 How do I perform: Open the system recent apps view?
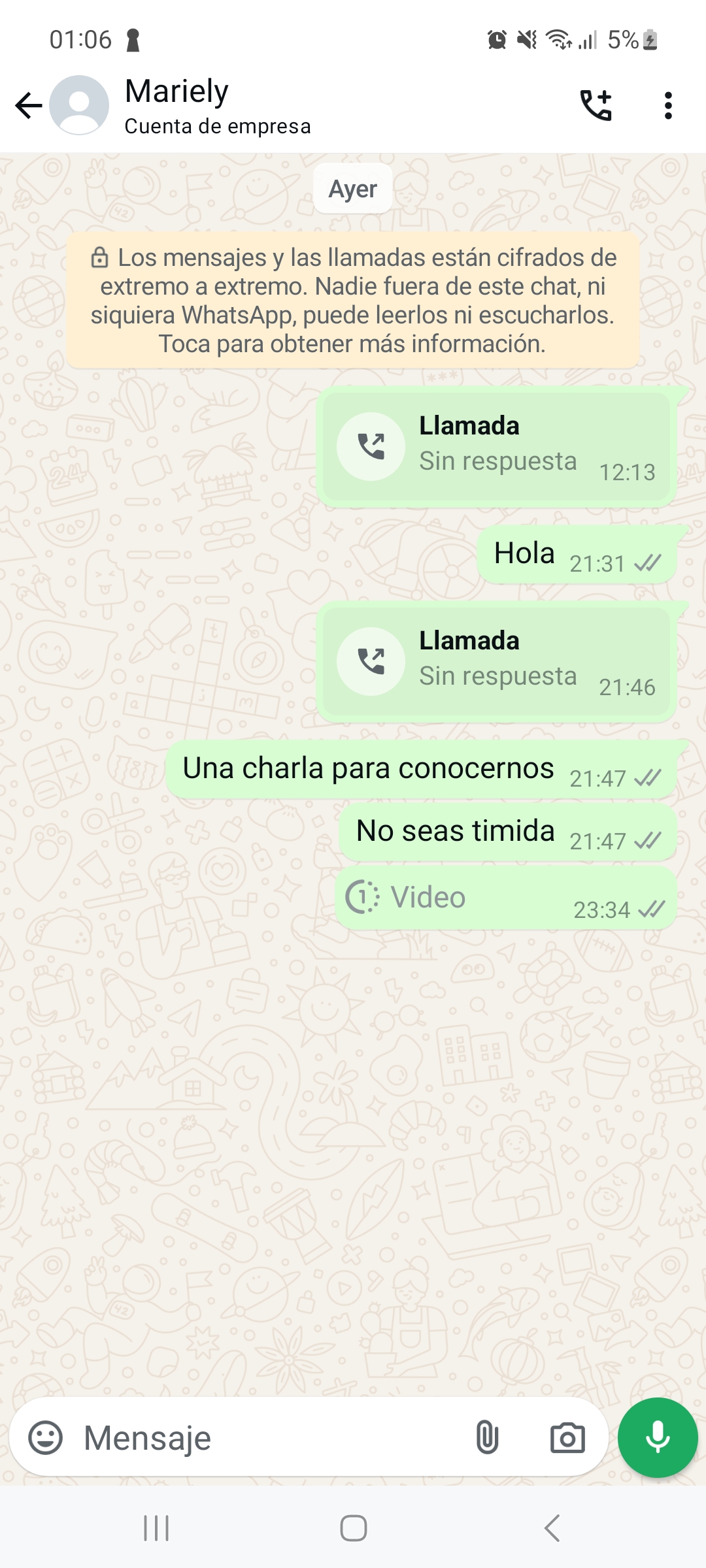point(156,1528)
